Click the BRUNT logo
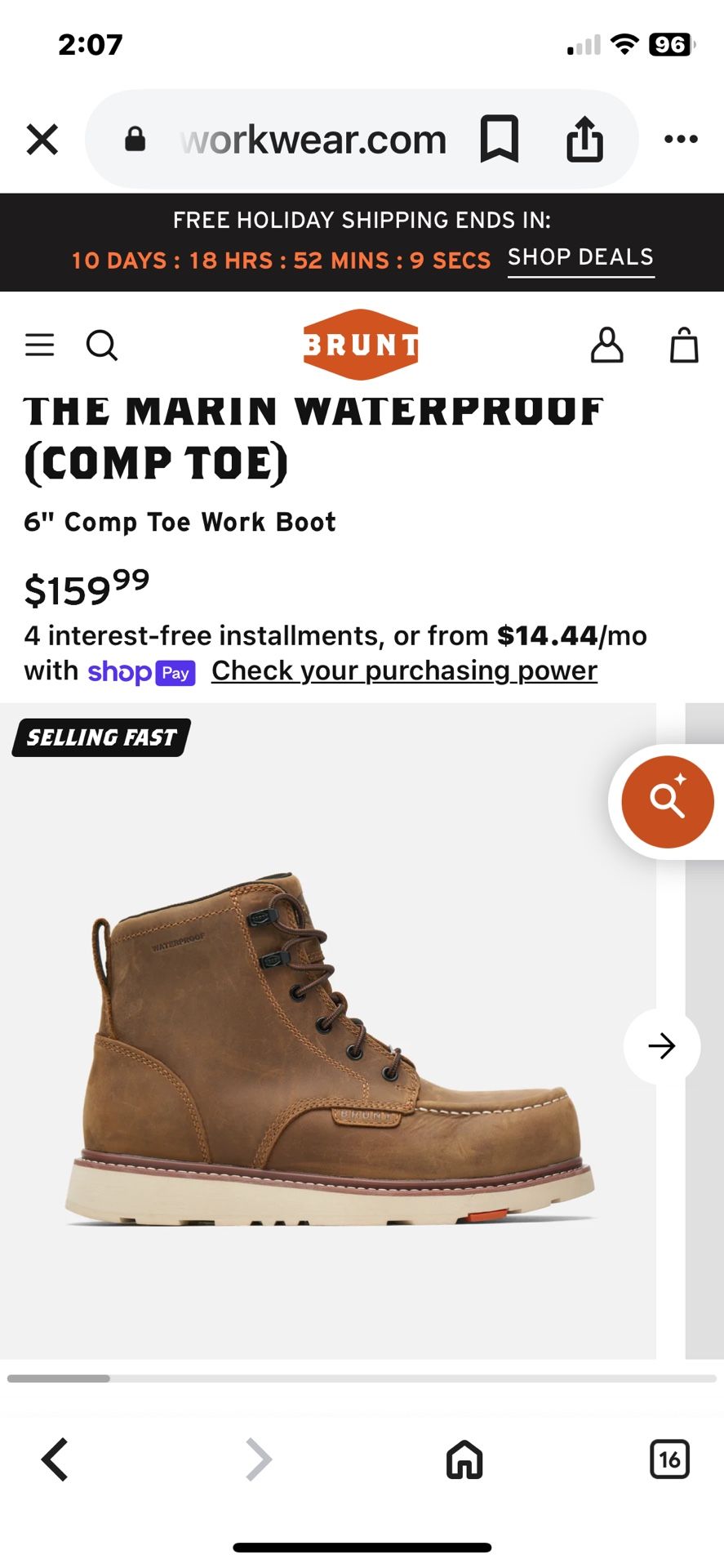 tap(362, 343)
